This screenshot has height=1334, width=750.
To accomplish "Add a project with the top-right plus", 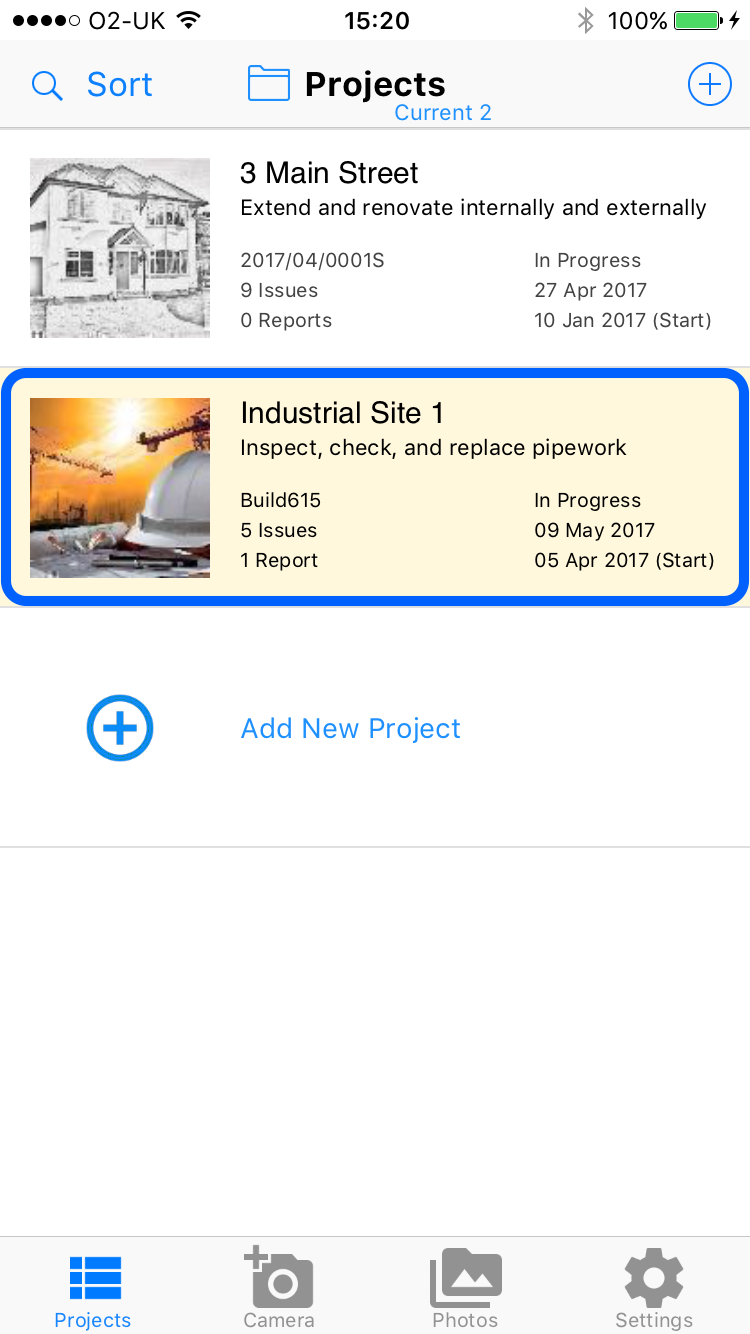I will 709,85.
